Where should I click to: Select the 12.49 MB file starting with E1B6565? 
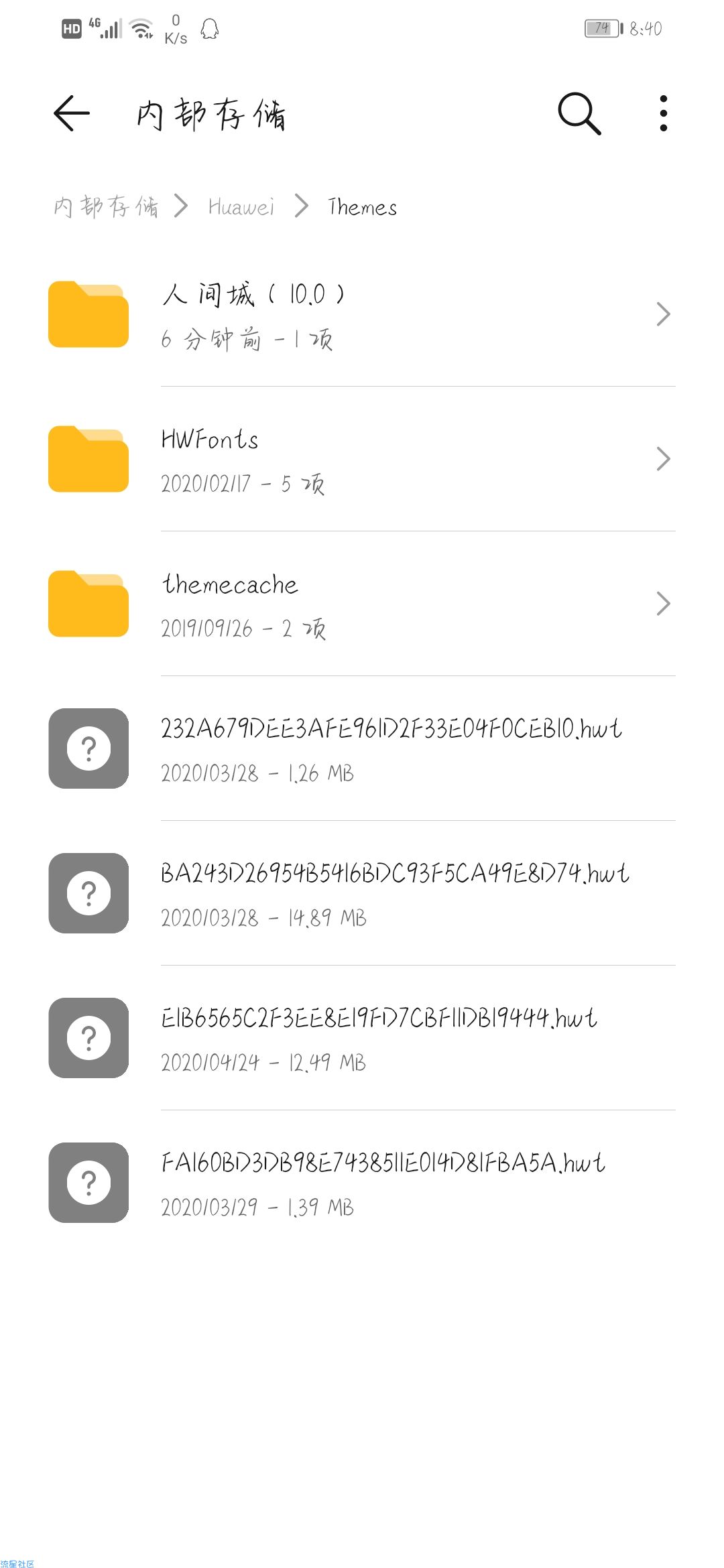click(362, 1038)
